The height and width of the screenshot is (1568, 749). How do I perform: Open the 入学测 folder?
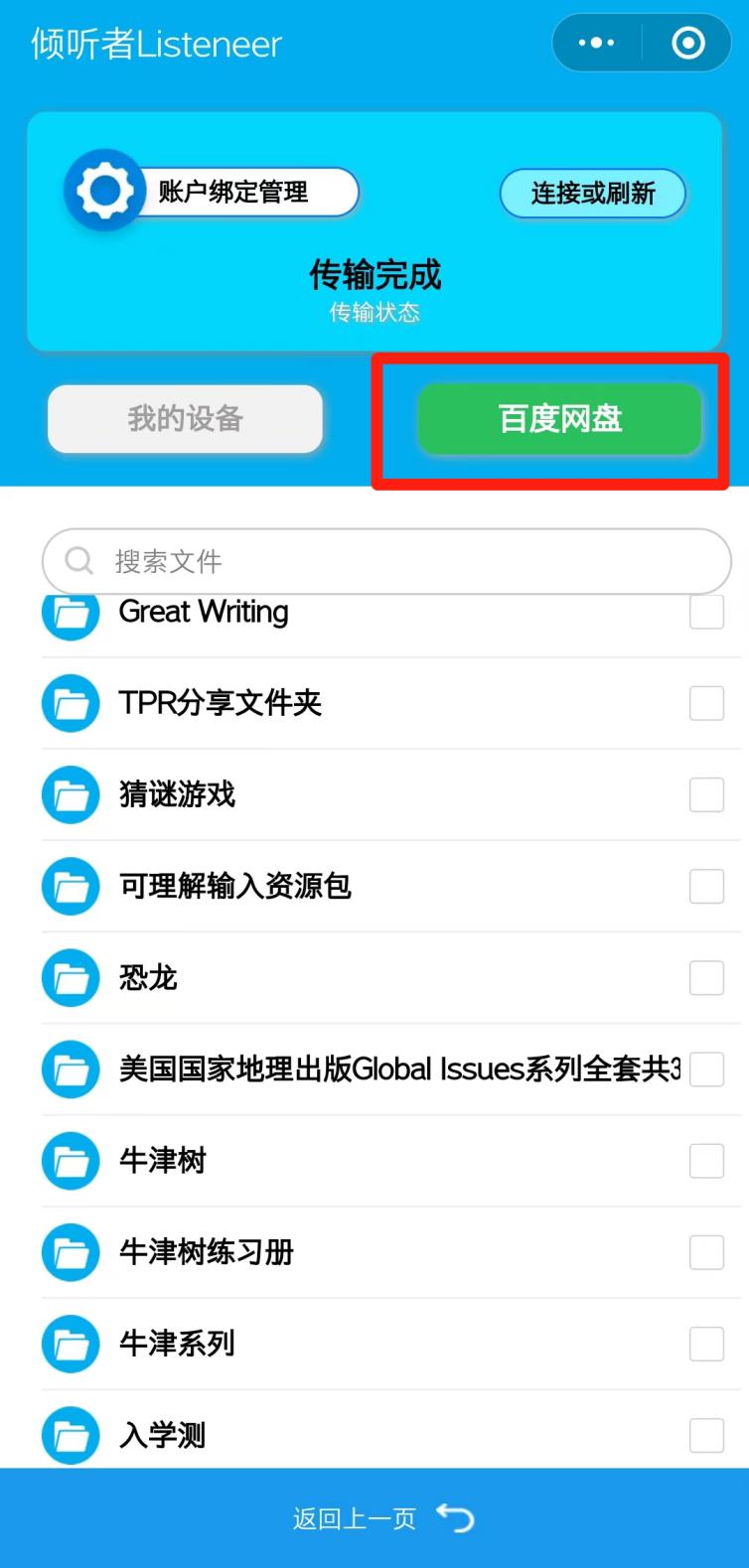(x=162, y=1435)
